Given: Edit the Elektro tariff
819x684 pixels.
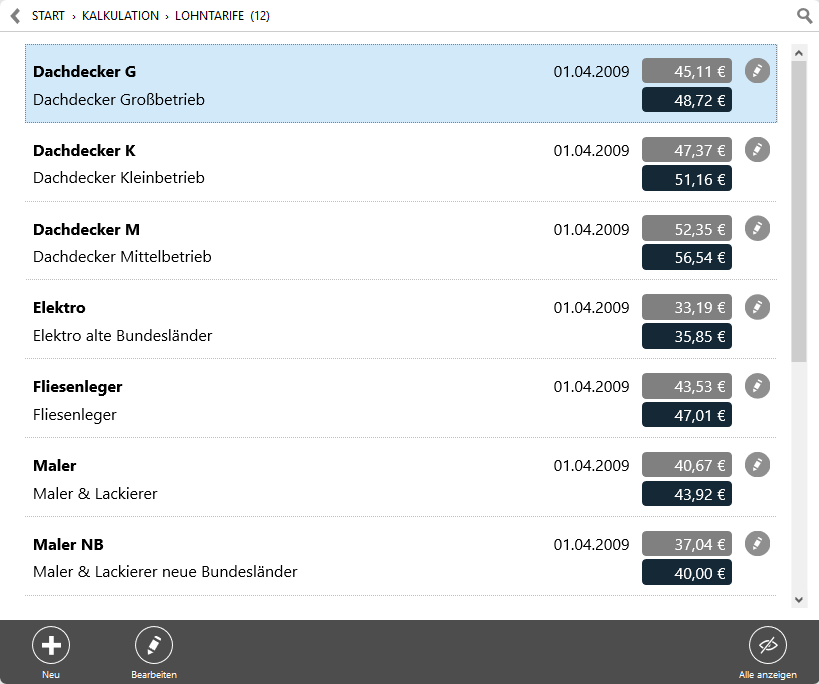Looking at the screenshot, I should 757,307.
